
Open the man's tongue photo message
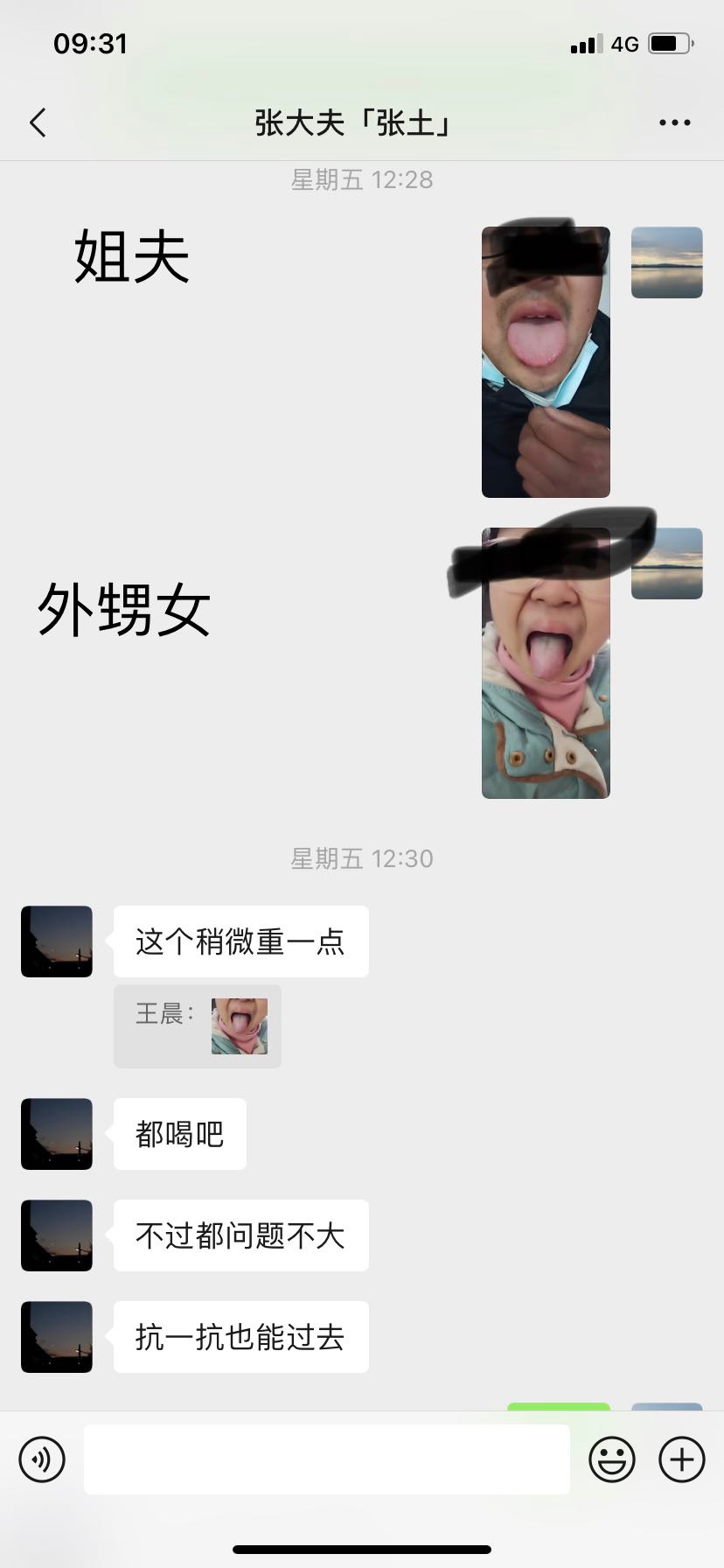click(546, 362)
